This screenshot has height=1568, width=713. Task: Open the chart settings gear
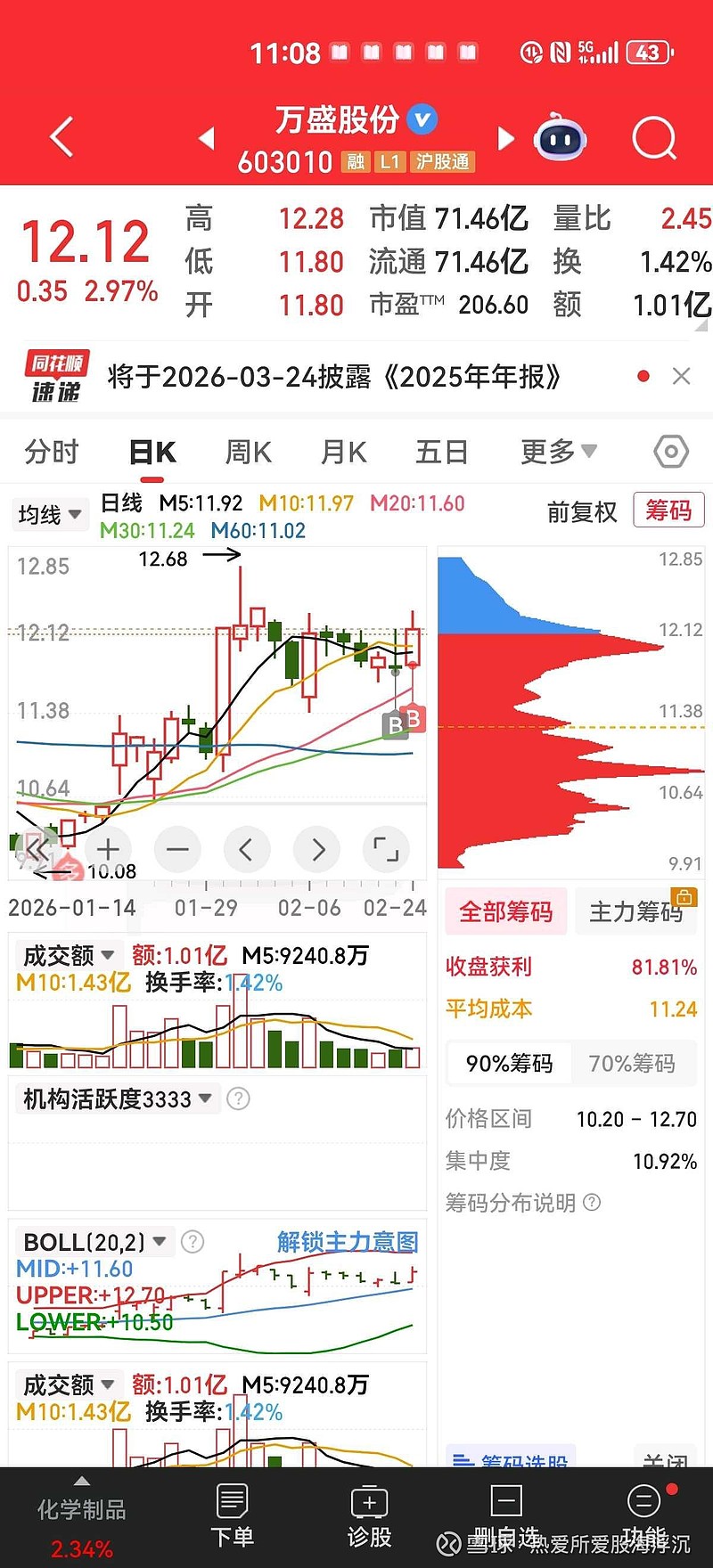[670, 452]
